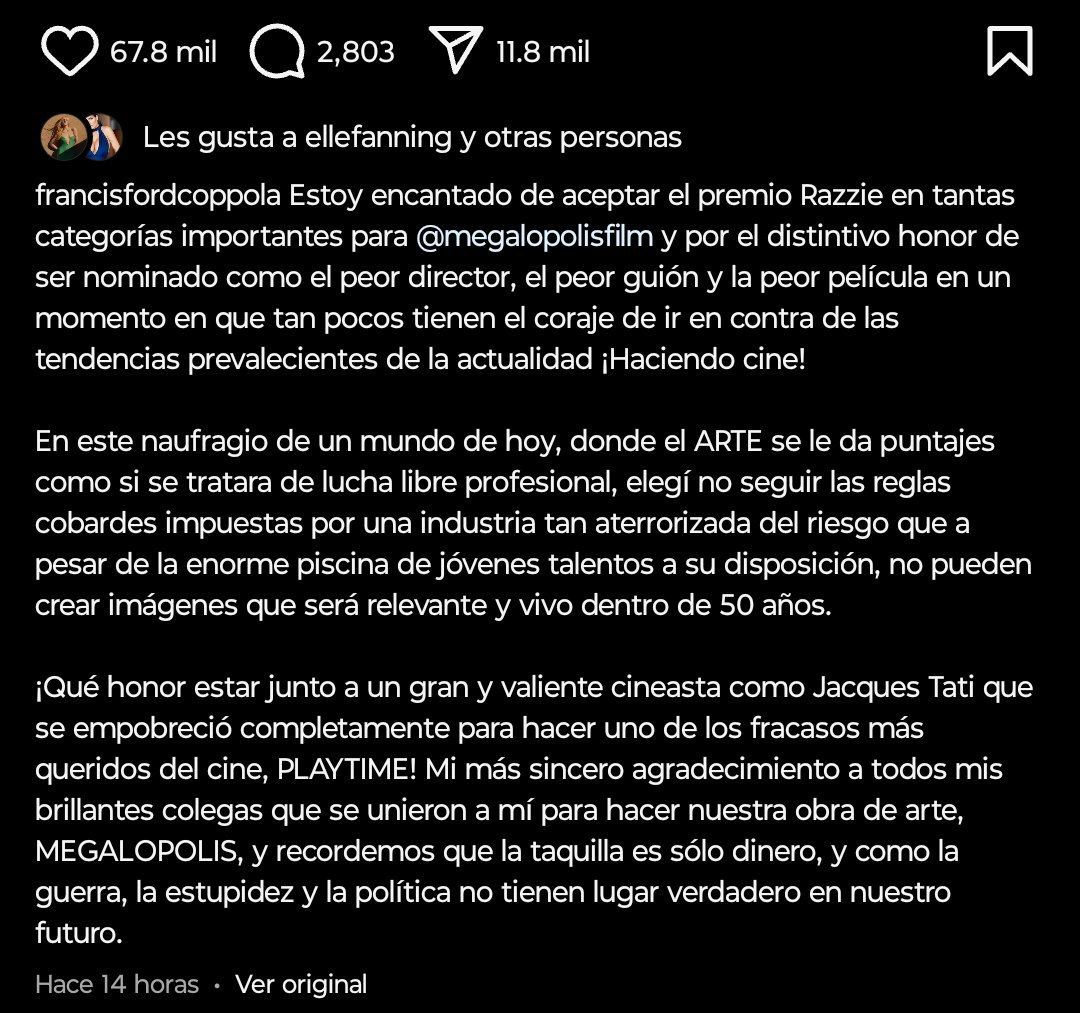Tap "Ver original" to show the original text

[x=301, y=984]
